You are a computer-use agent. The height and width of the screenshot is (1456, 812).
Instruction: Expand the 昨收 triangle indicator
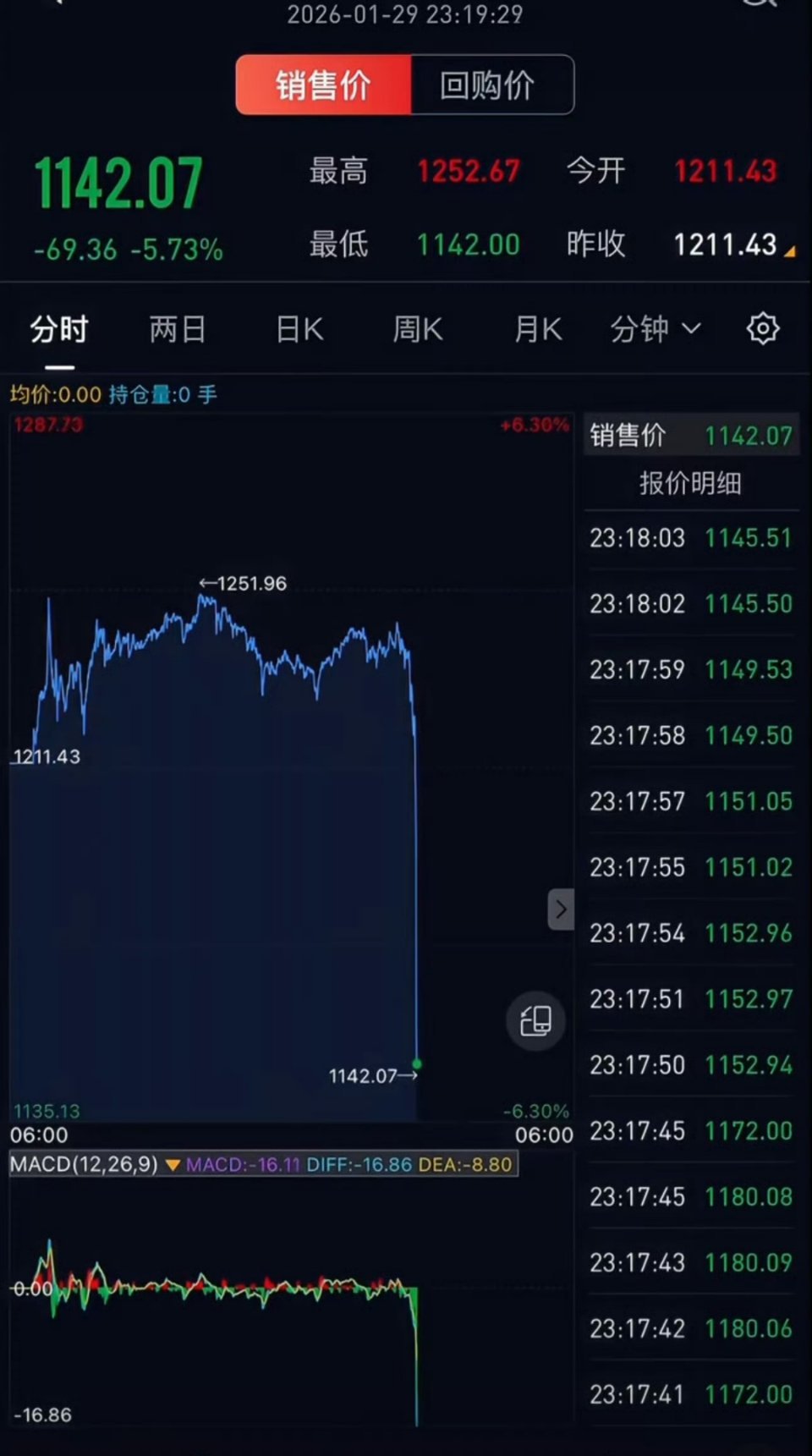[x=792, y=251]
